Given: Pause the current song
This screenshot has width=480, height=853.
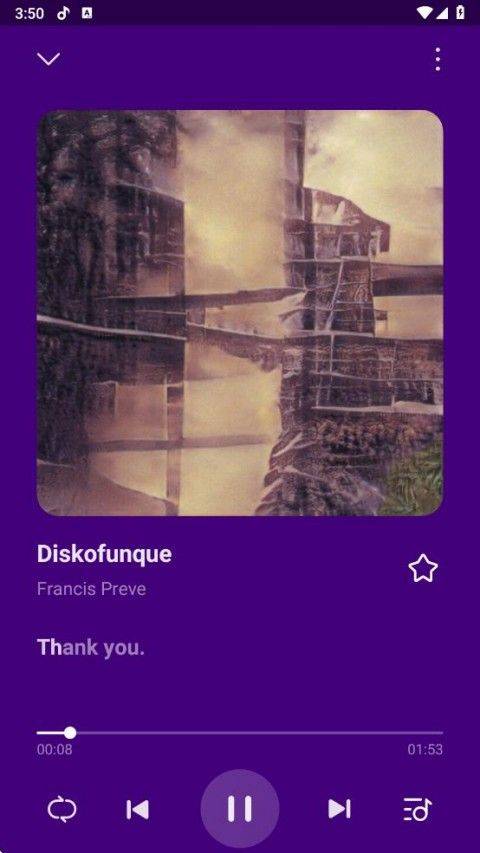Looking at the screenshot, I should [x=239, y=808].
